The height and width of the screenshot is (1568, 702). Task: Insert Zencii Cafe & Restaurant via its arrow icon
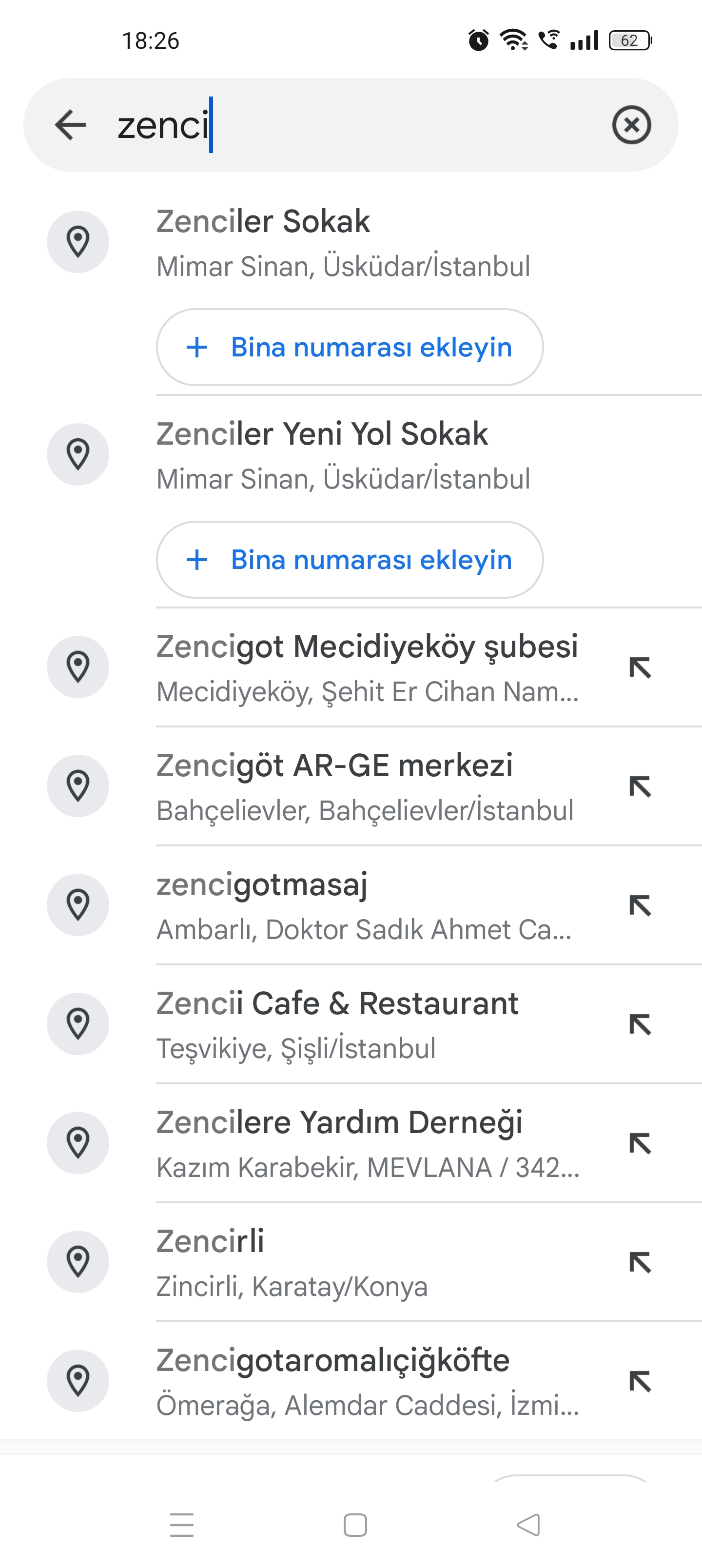[x=640, y=1024]
